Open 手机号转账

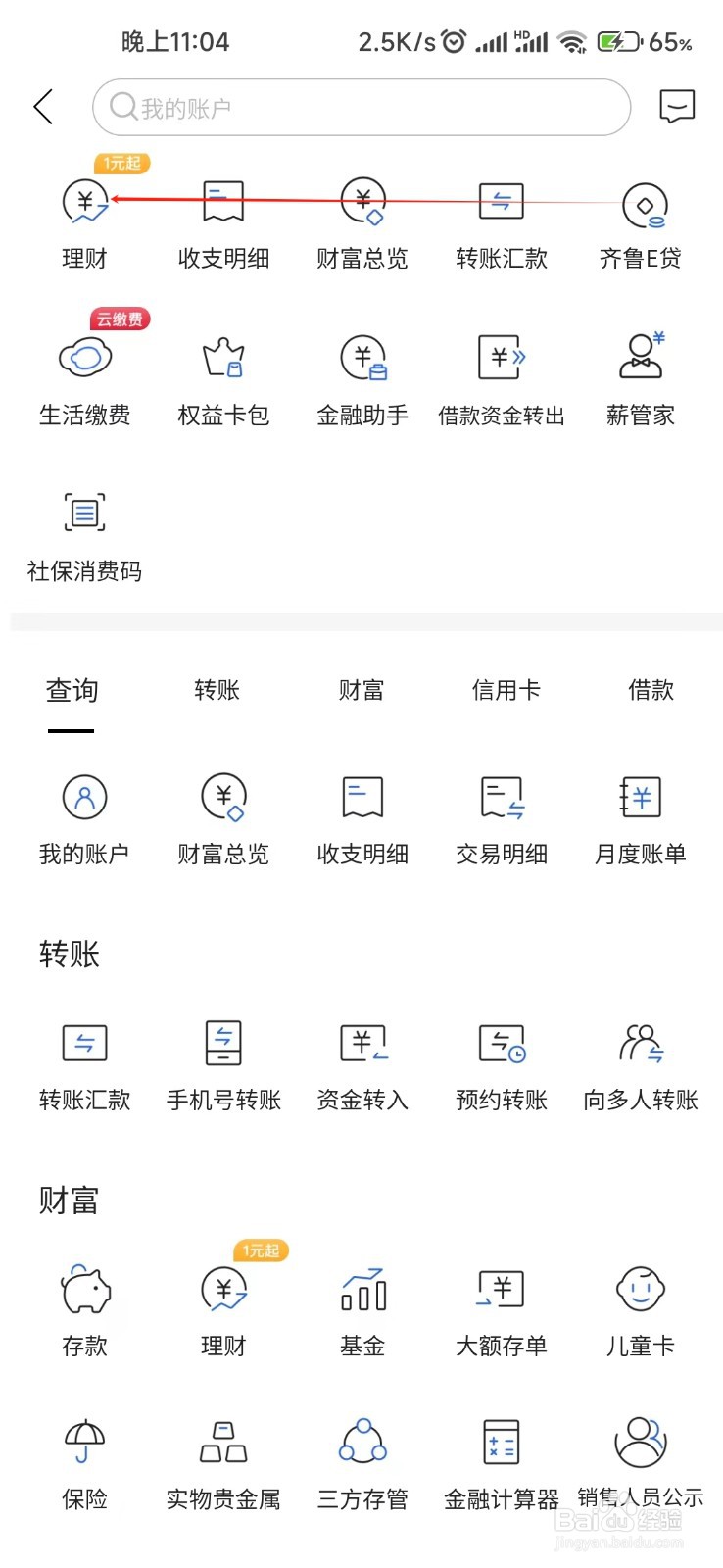click(223, 1066)
